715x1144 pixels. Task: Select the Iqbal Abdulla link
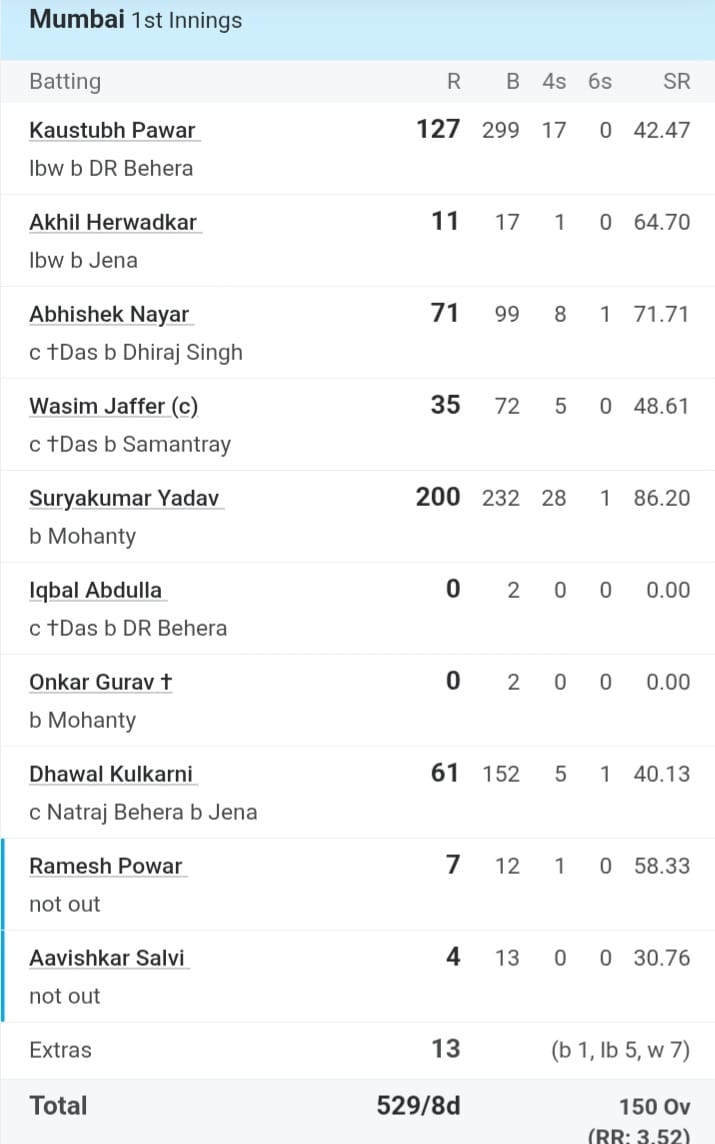pyautogui.click(x=95, y=590)
